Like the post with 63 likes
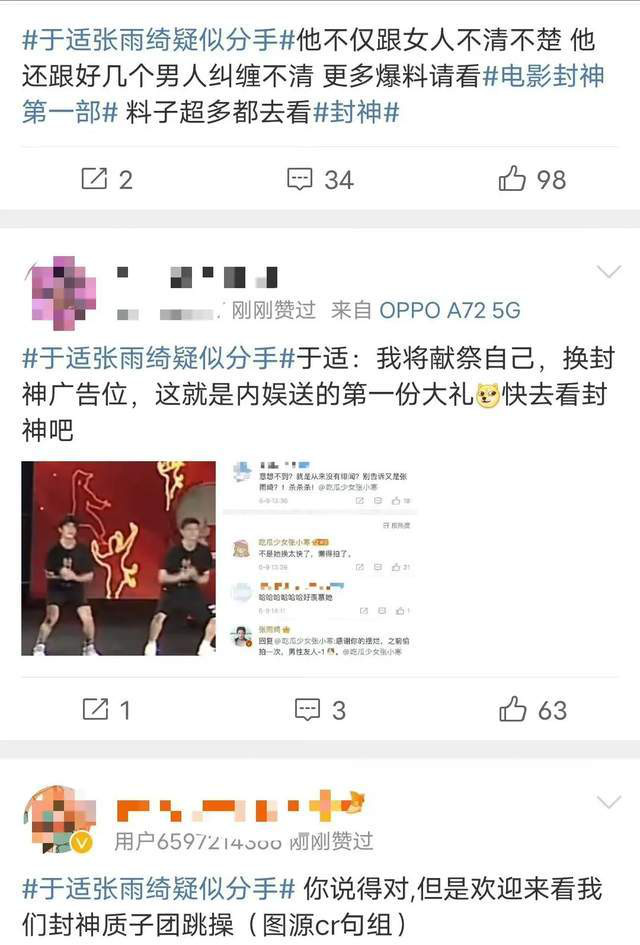The image size is (640, 945). click(532, 710)
